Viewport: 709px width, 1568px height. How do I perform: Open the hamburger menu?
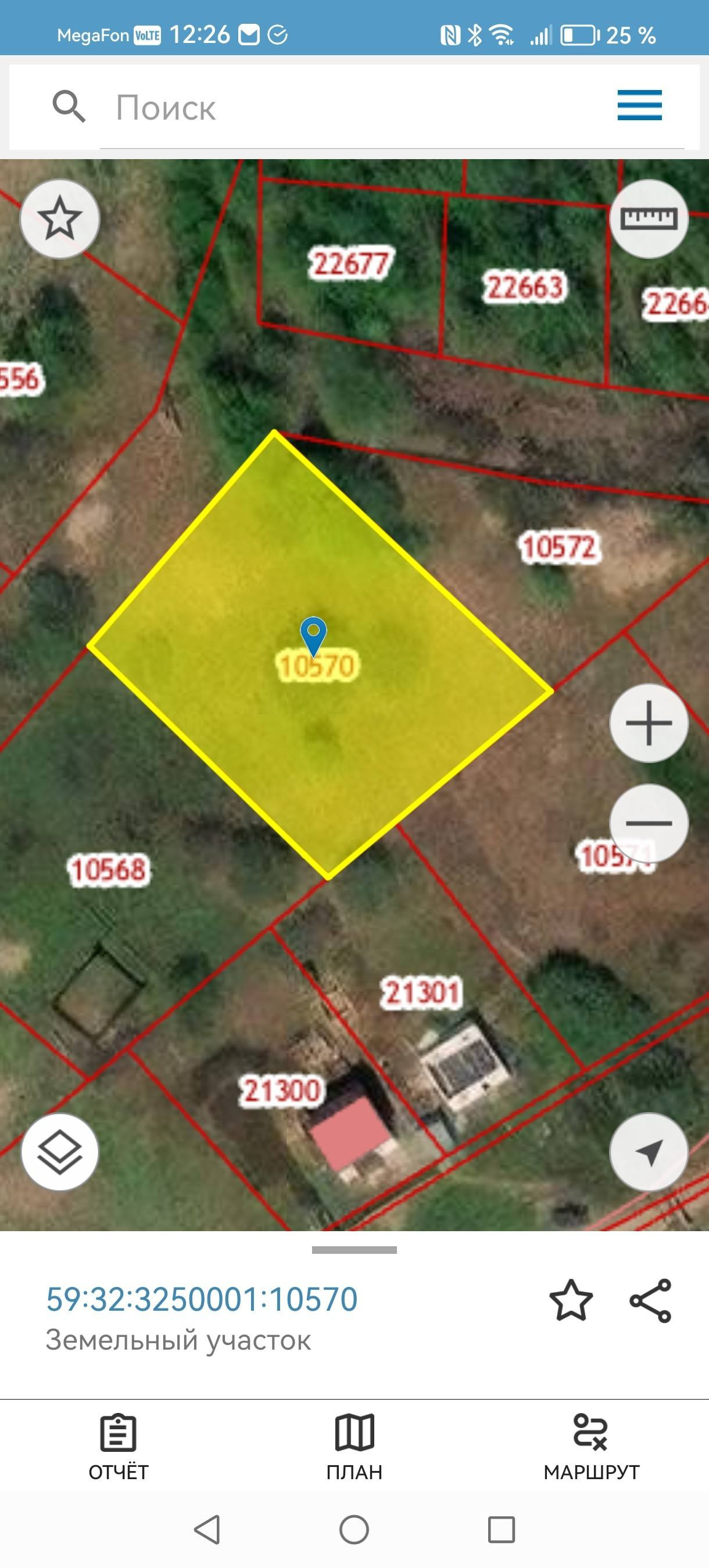pyautogui.click(x=639, y=106)
